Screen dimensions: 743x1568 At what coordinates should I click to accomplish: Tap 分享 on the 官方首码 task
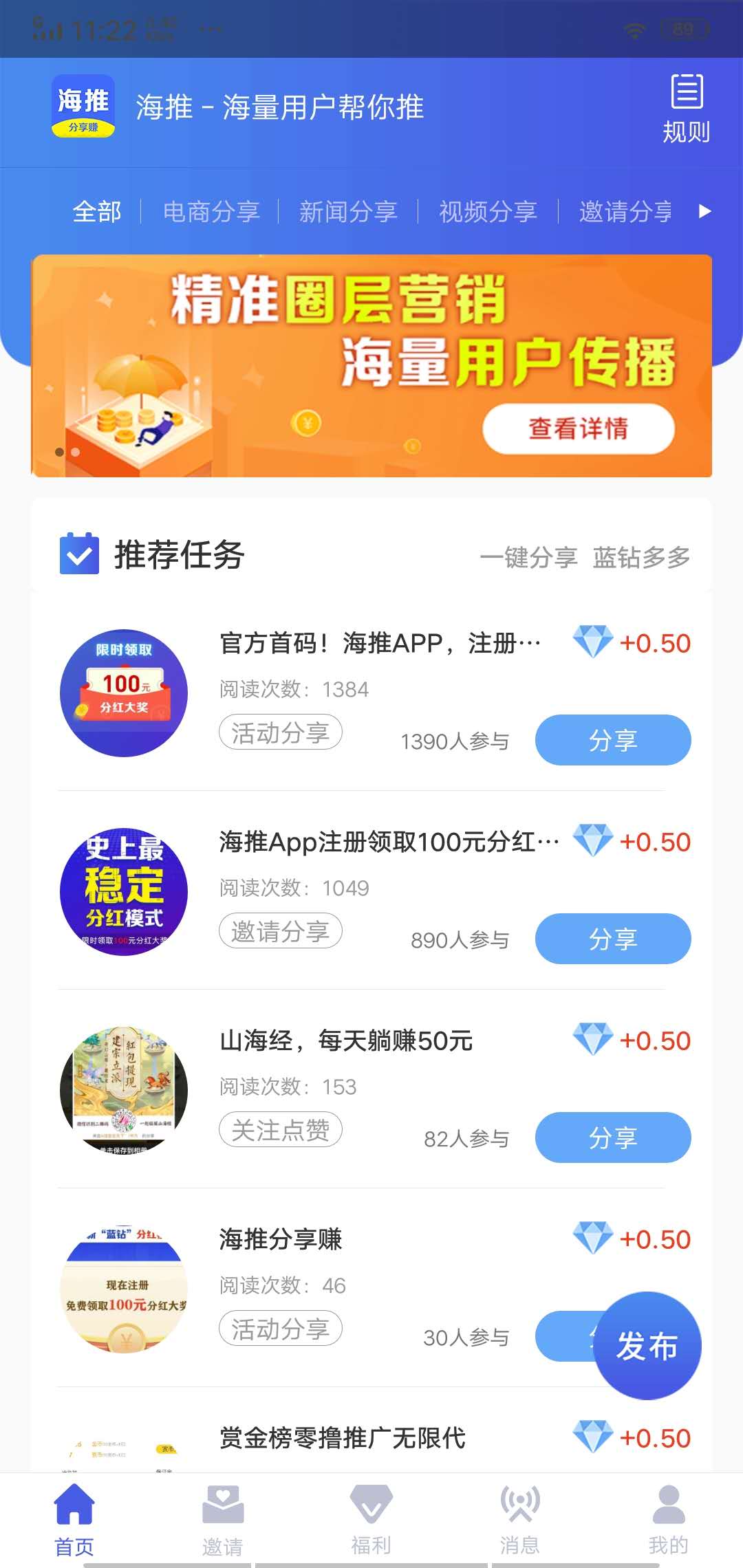(x=613, y=740)
